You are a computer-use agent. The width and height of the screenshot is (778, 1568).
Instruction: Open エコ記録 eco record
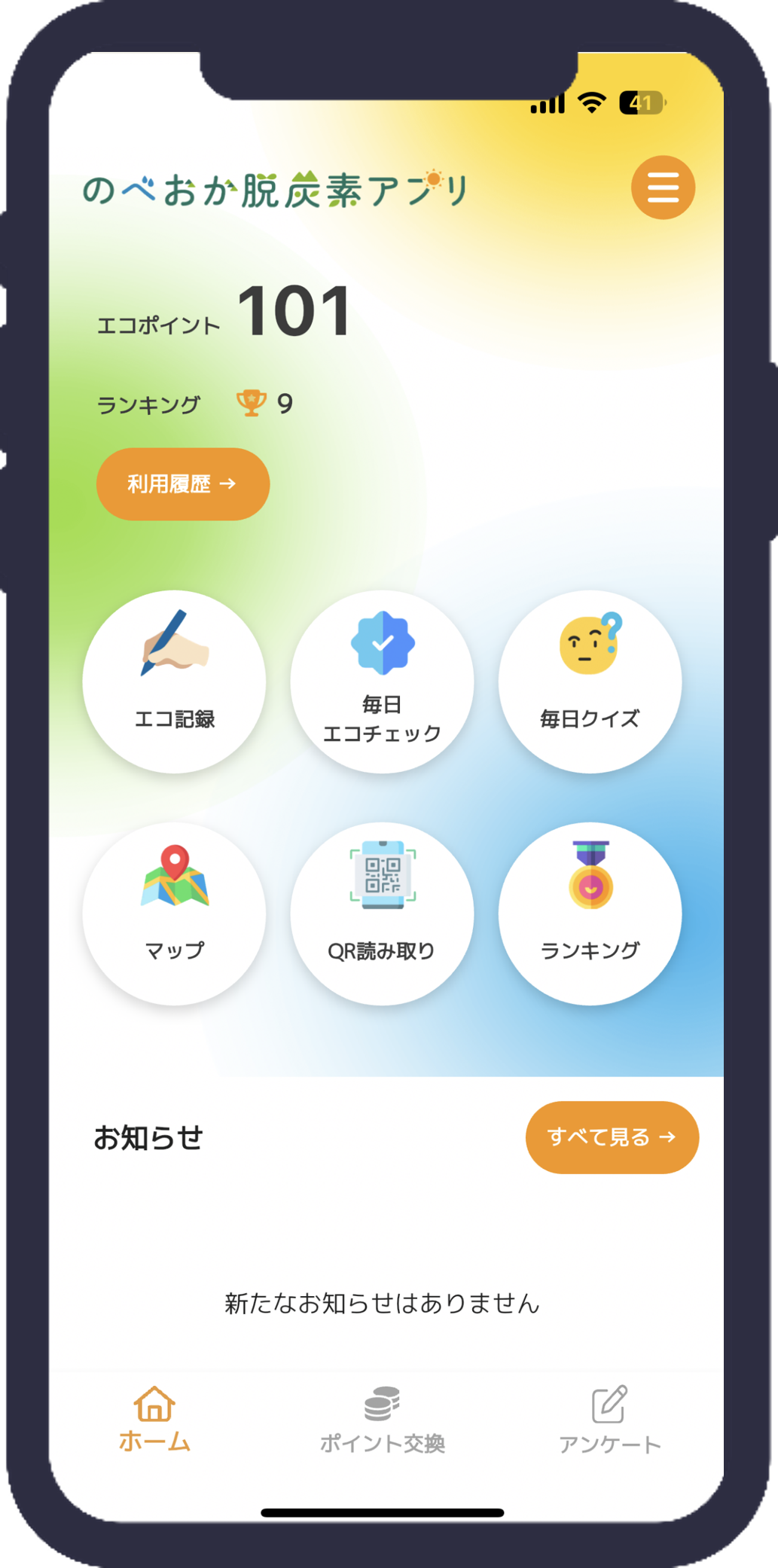(174, 682)
